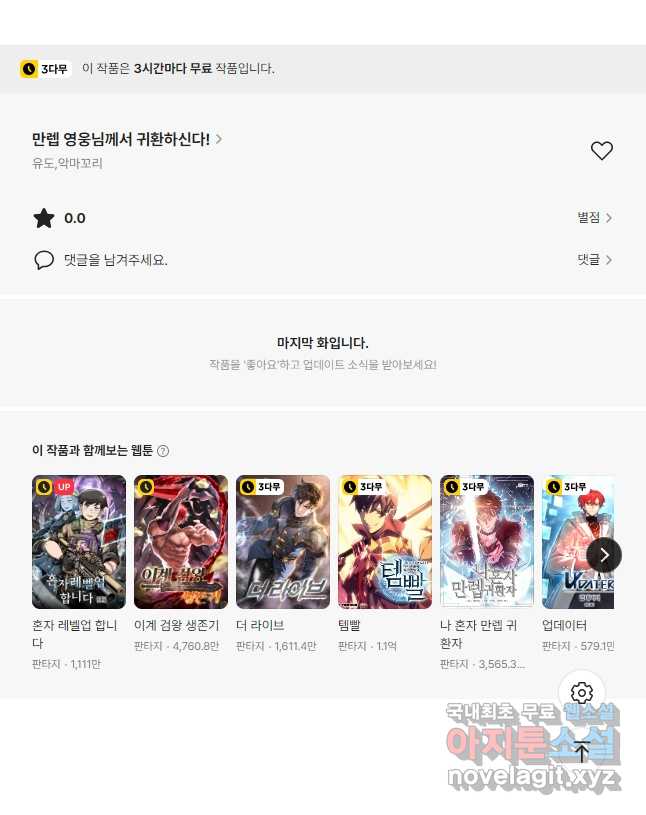
Task: Open the webtoon 나 혼자 만렙 귀환자
Action: (x=487, y=542)
